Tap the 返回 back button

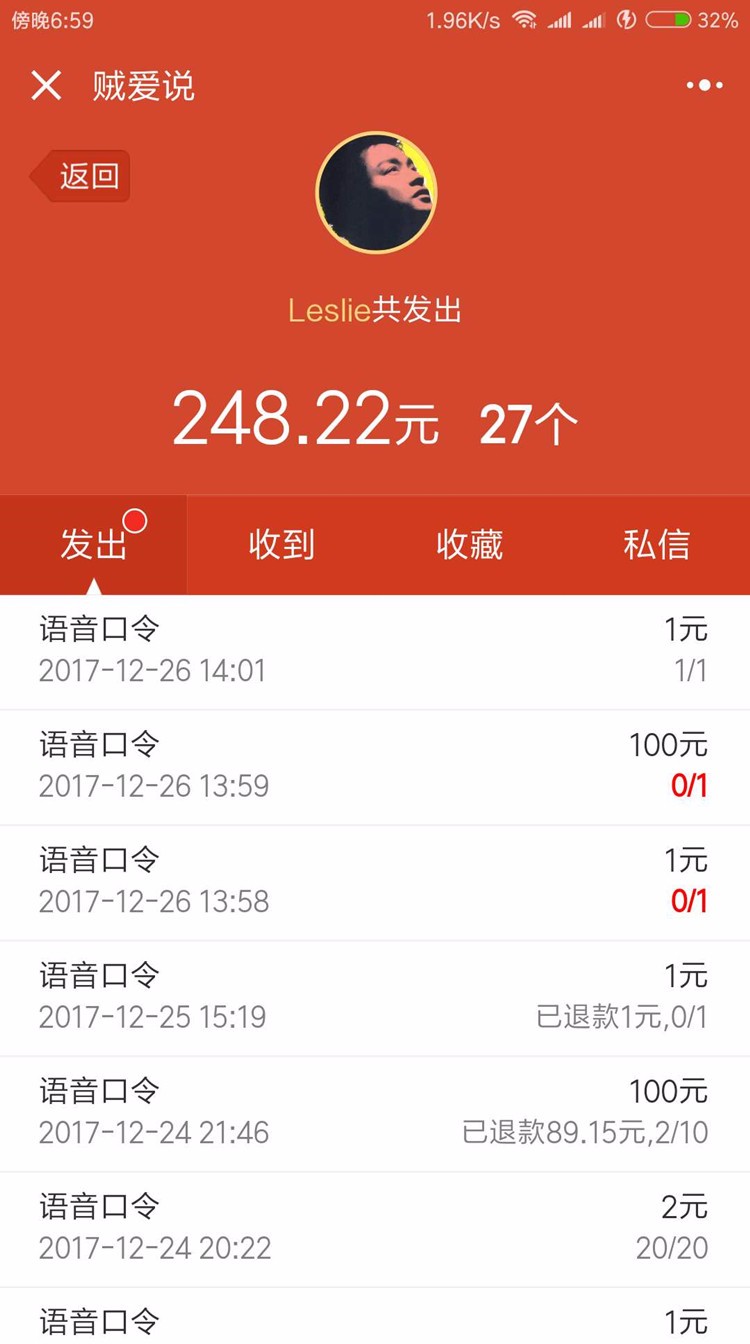[80, 176]
